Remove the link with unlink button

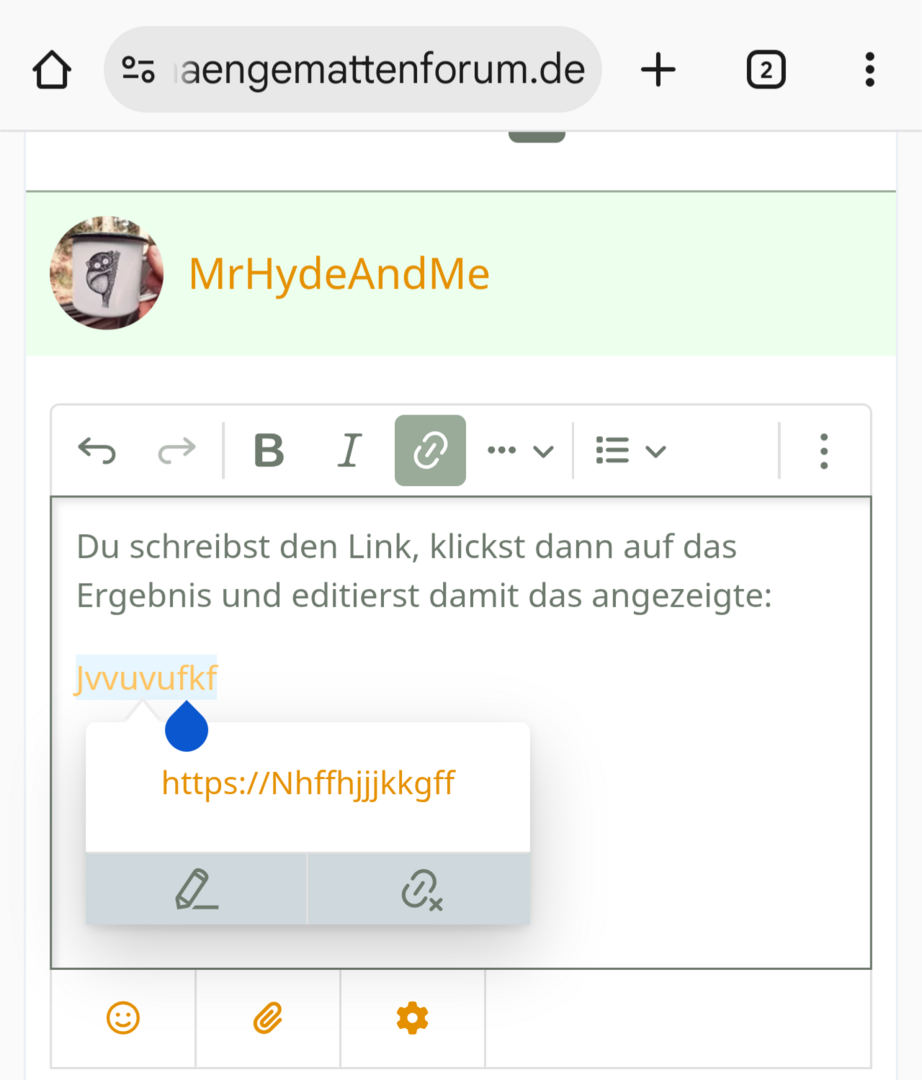click(x=420, y=889)
